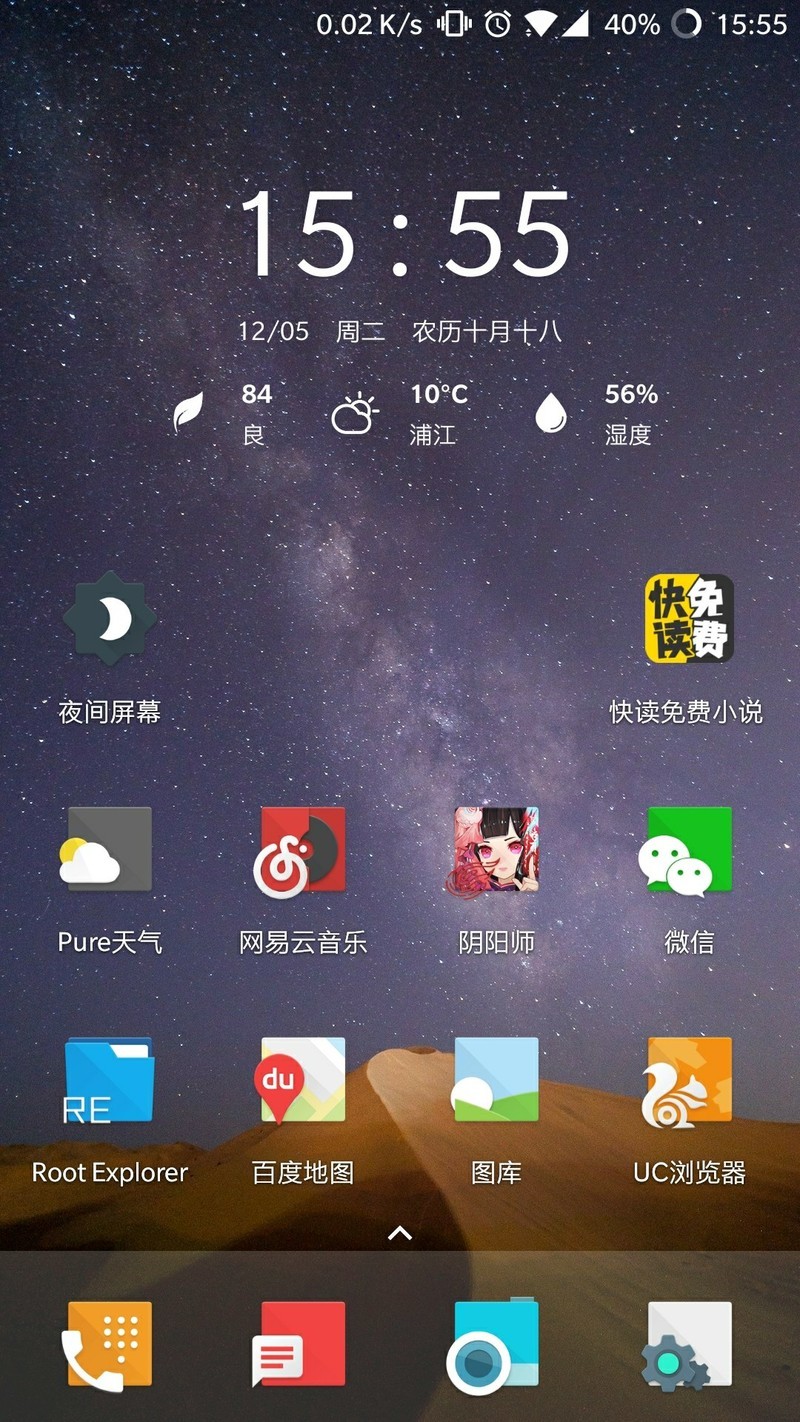Open Baidu Maps (百度地图)
The image size is (800, 1422).
(302, 1081)
